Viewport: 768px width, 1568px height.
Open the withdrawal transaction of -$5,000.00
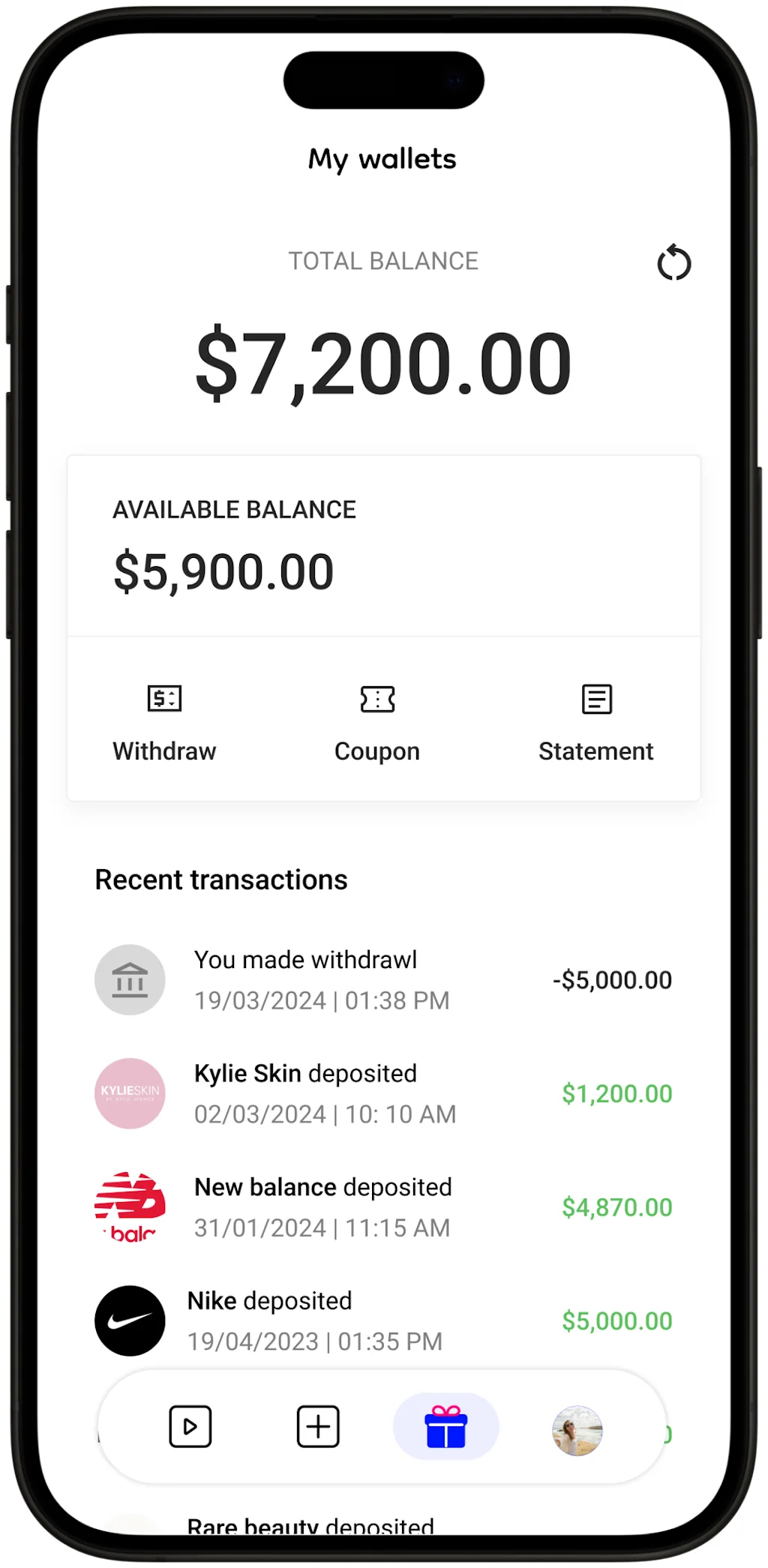coord(382,979)
